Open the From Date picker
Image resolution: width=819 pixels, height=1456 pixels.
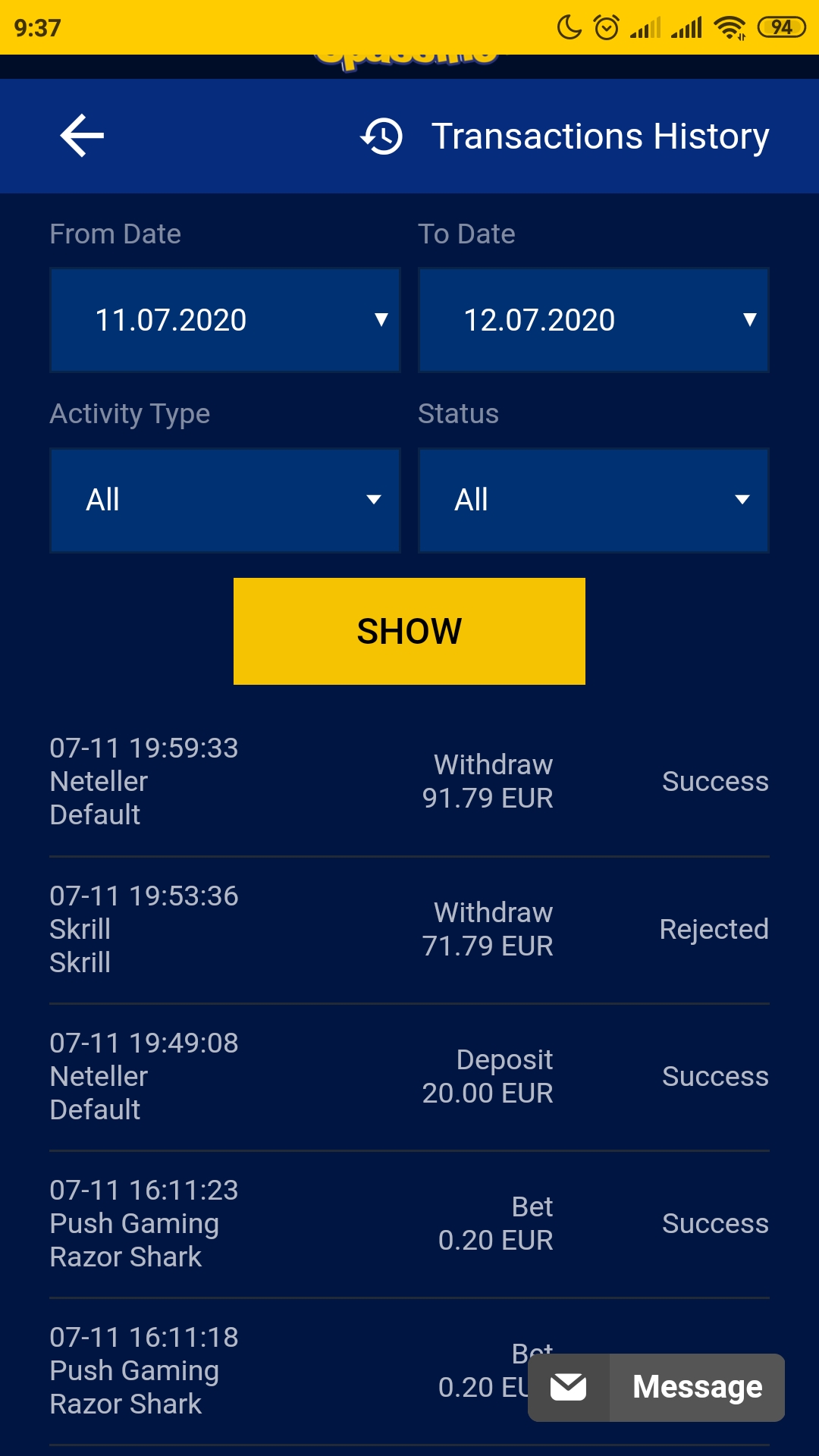click(x=225, y=320)
